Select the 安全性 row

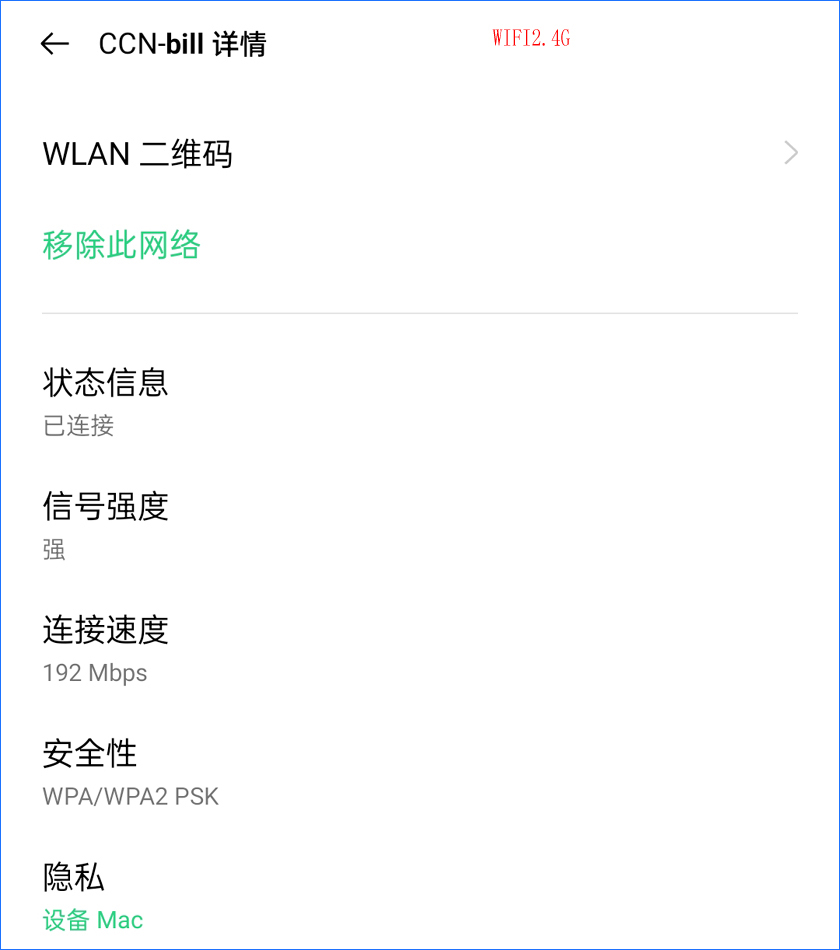click(x=89, y=753)
